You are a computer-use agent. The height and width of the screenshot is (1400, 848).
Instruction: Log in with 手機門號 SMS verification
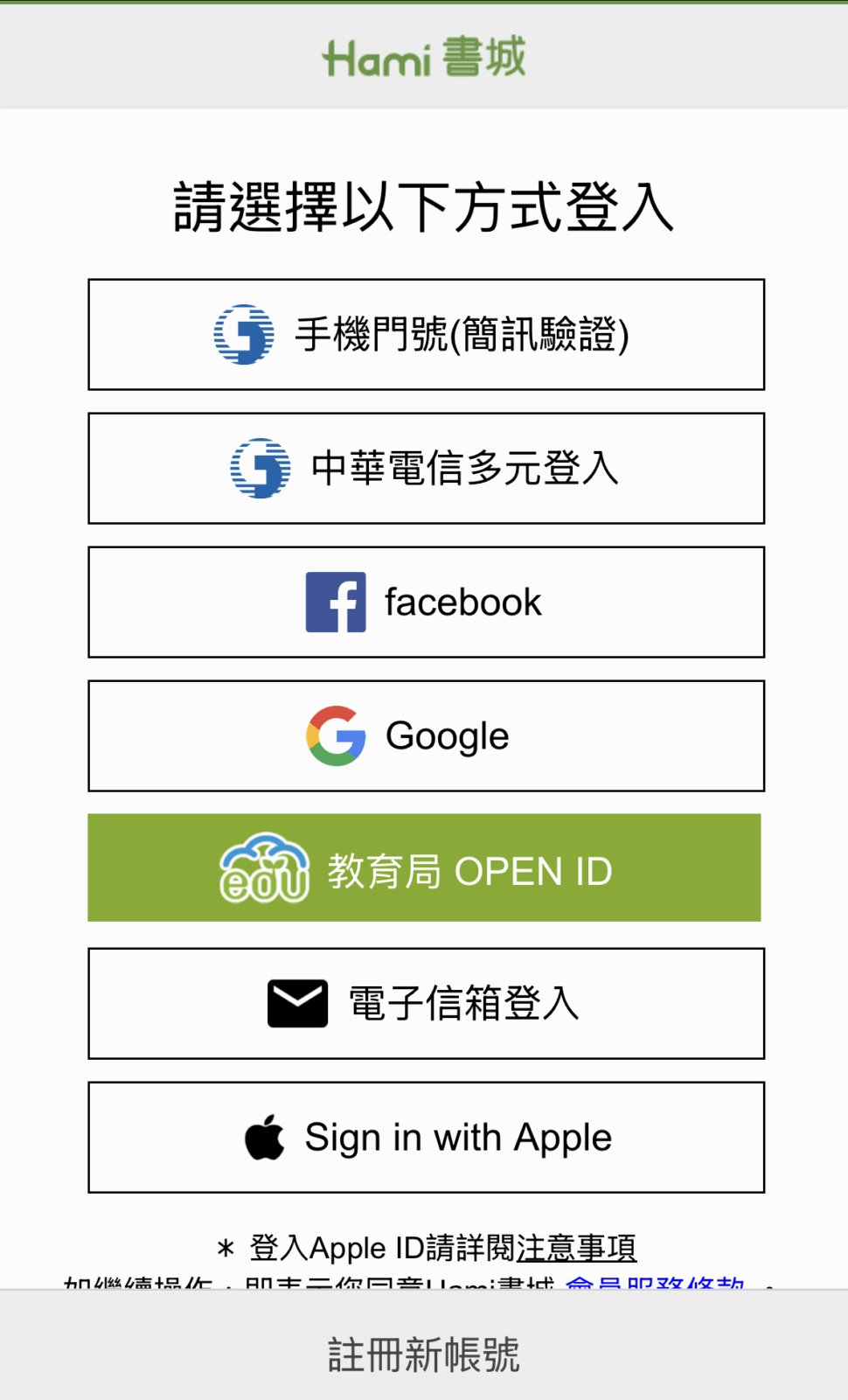point(426,334)
